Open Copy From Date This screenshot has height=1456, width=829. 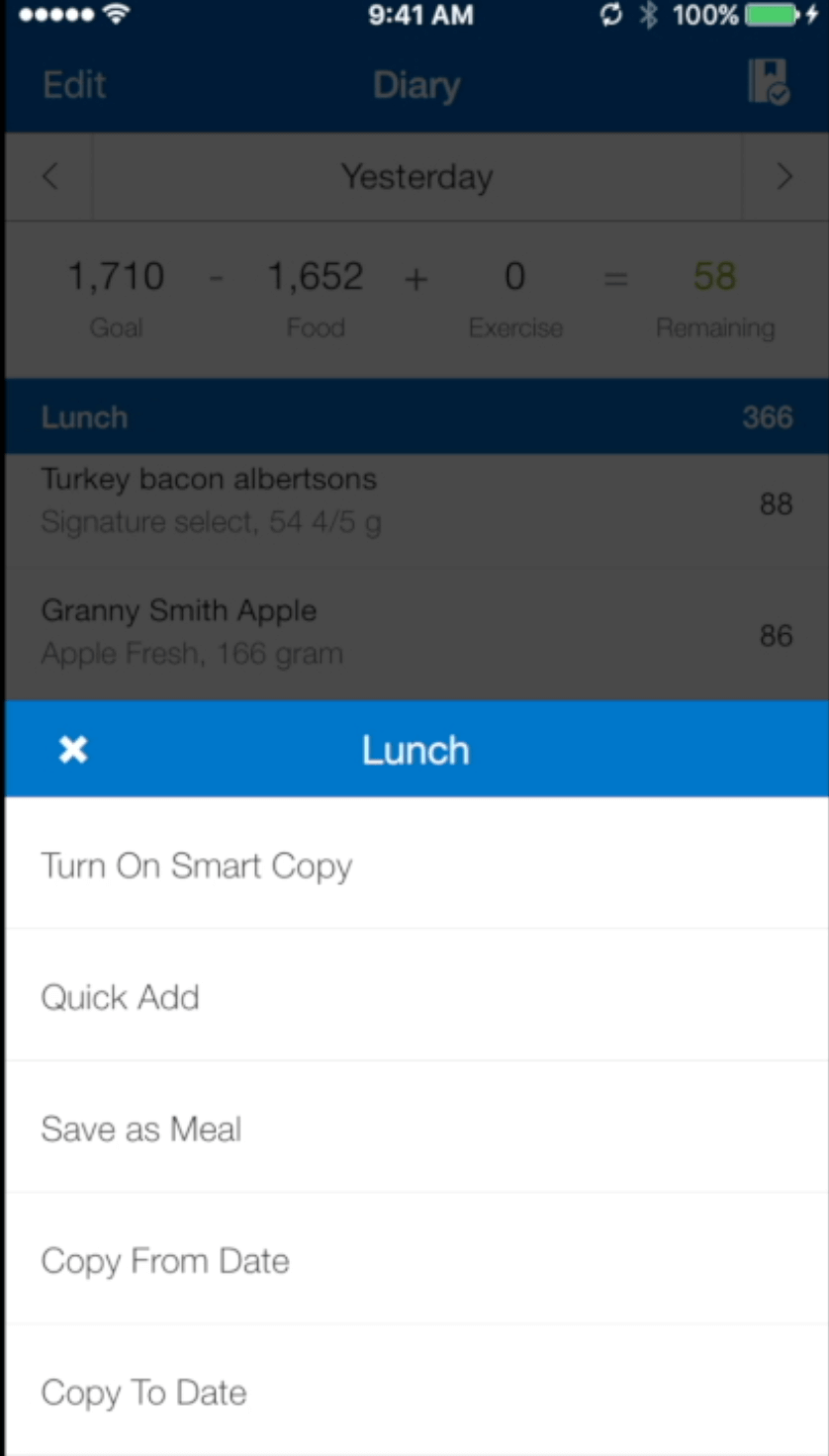click(x=416, y=1259)
